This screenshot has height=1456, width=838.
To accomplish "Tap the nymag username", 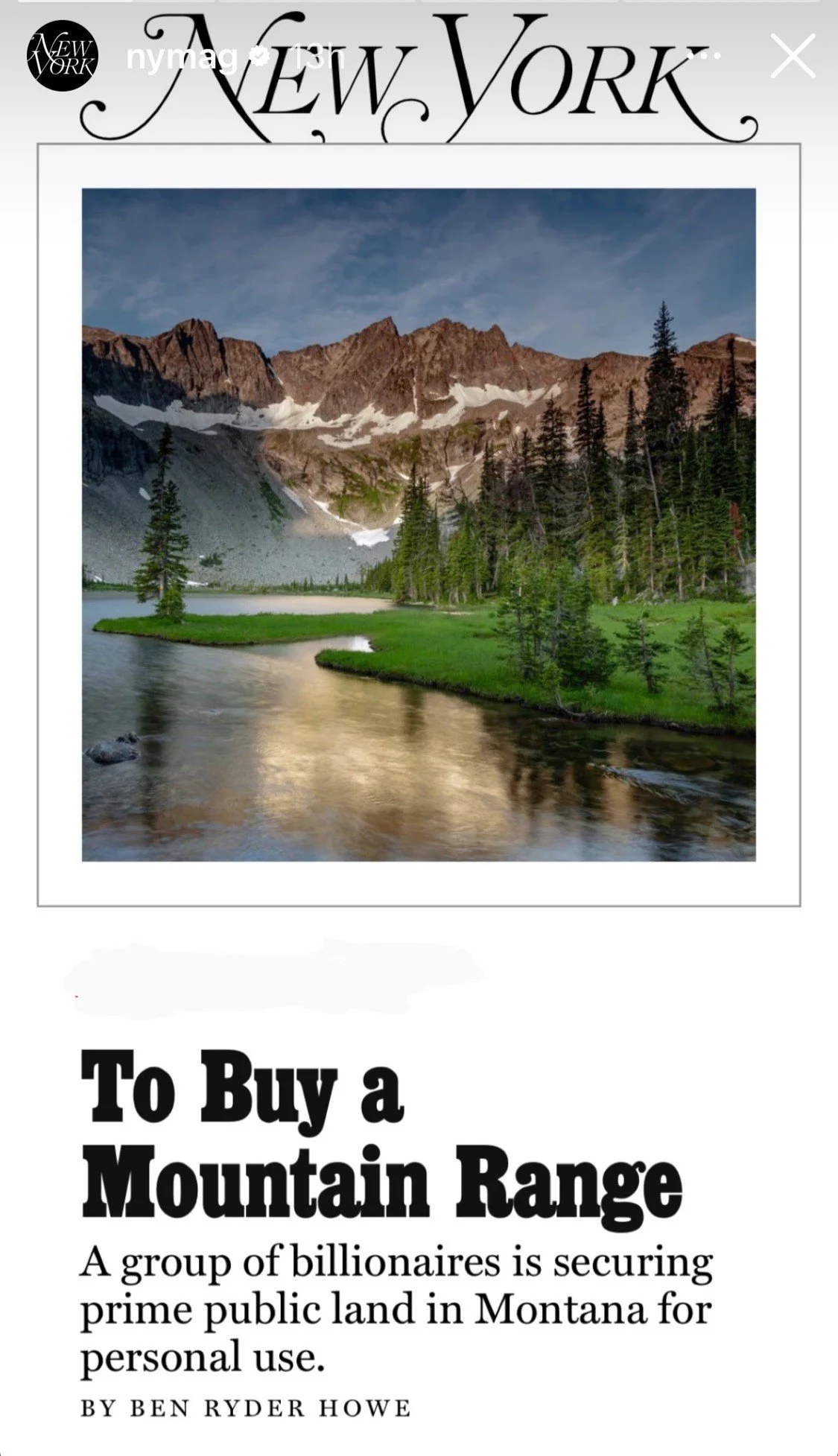I will [x=182, y=57].
